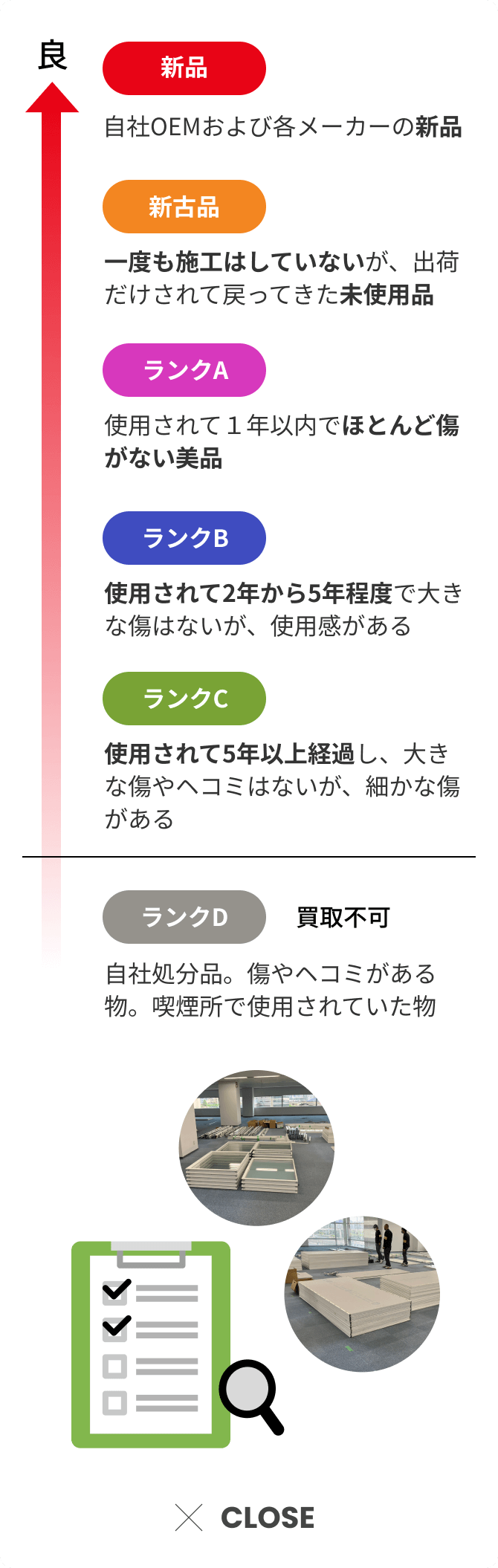This screenshot has width=498, height=1568.
Task: Close the rank explanation popup
Action: pos(246,1517)
